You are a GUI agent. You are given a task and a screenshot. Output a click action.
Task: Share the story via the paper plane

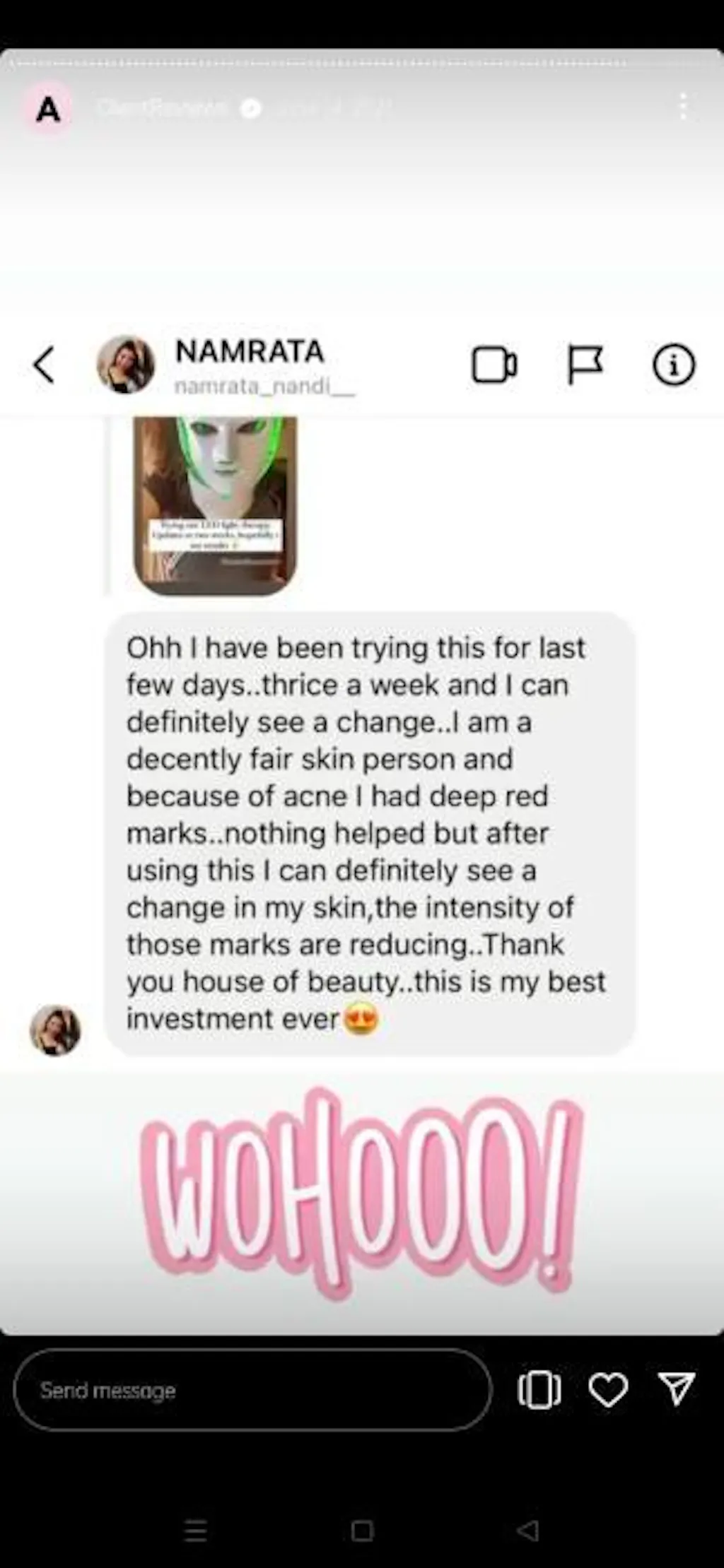tap(677, 1389)
